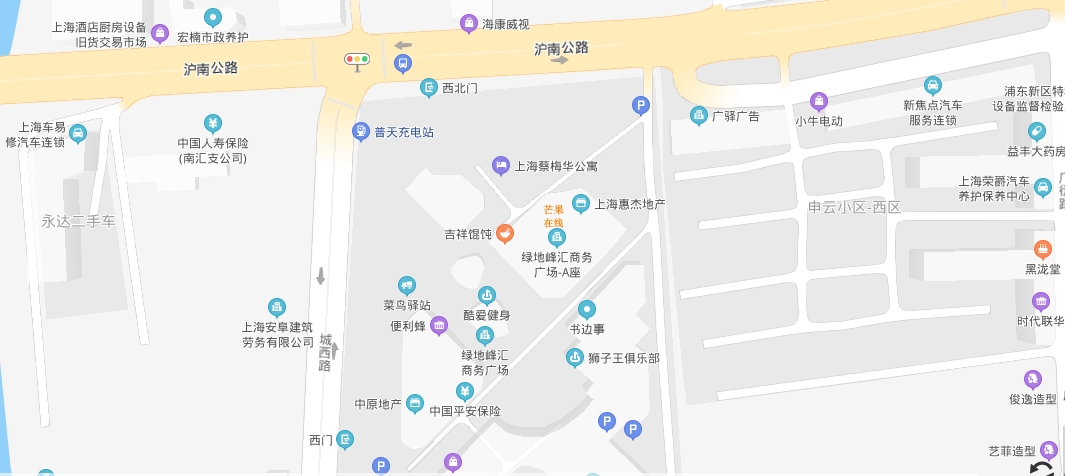Select the 上海安阜建筑劳务有限公司 marker
Image resolution: width=1065 pixels, height=476 pixels.
click(277, 306)
